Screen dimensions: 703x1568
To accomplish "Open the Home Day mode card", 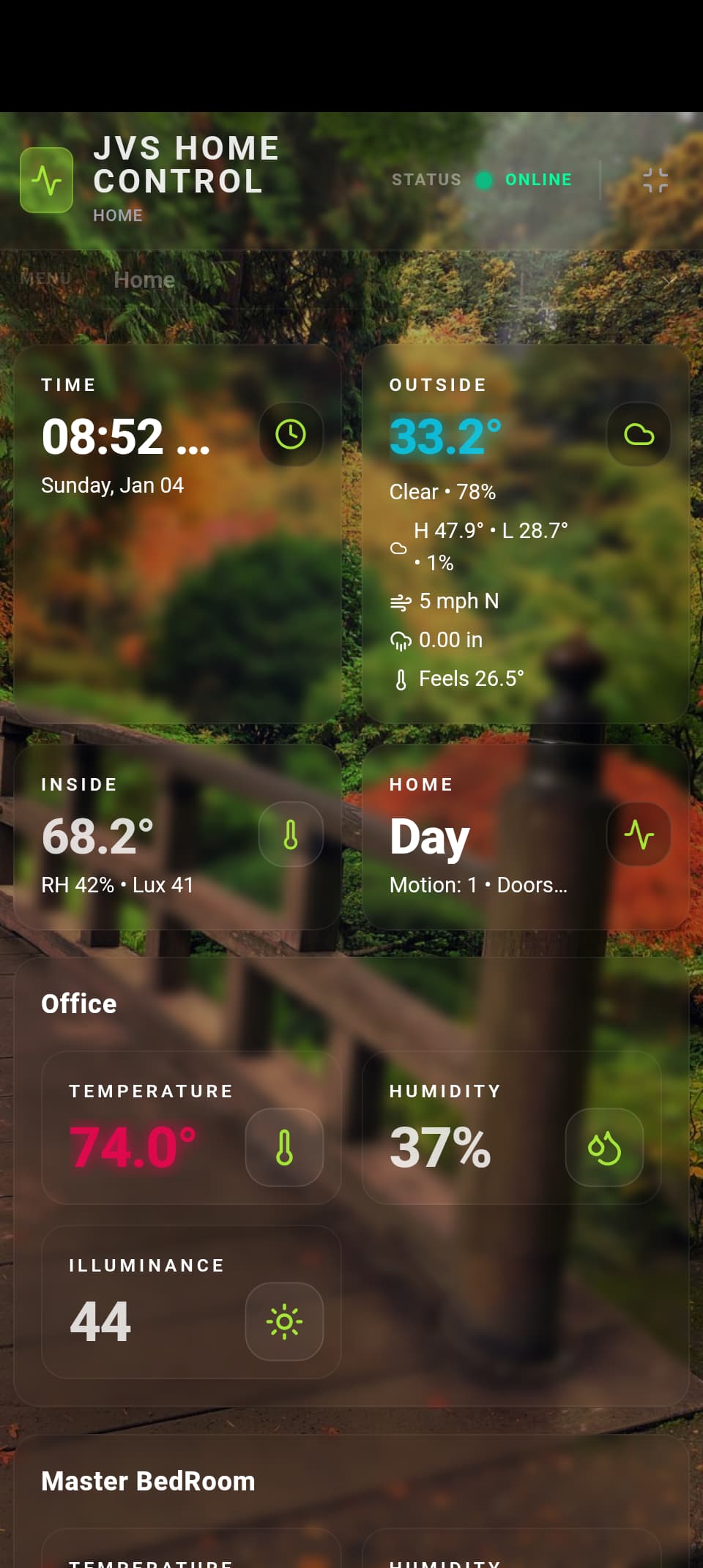I will 525,837.
